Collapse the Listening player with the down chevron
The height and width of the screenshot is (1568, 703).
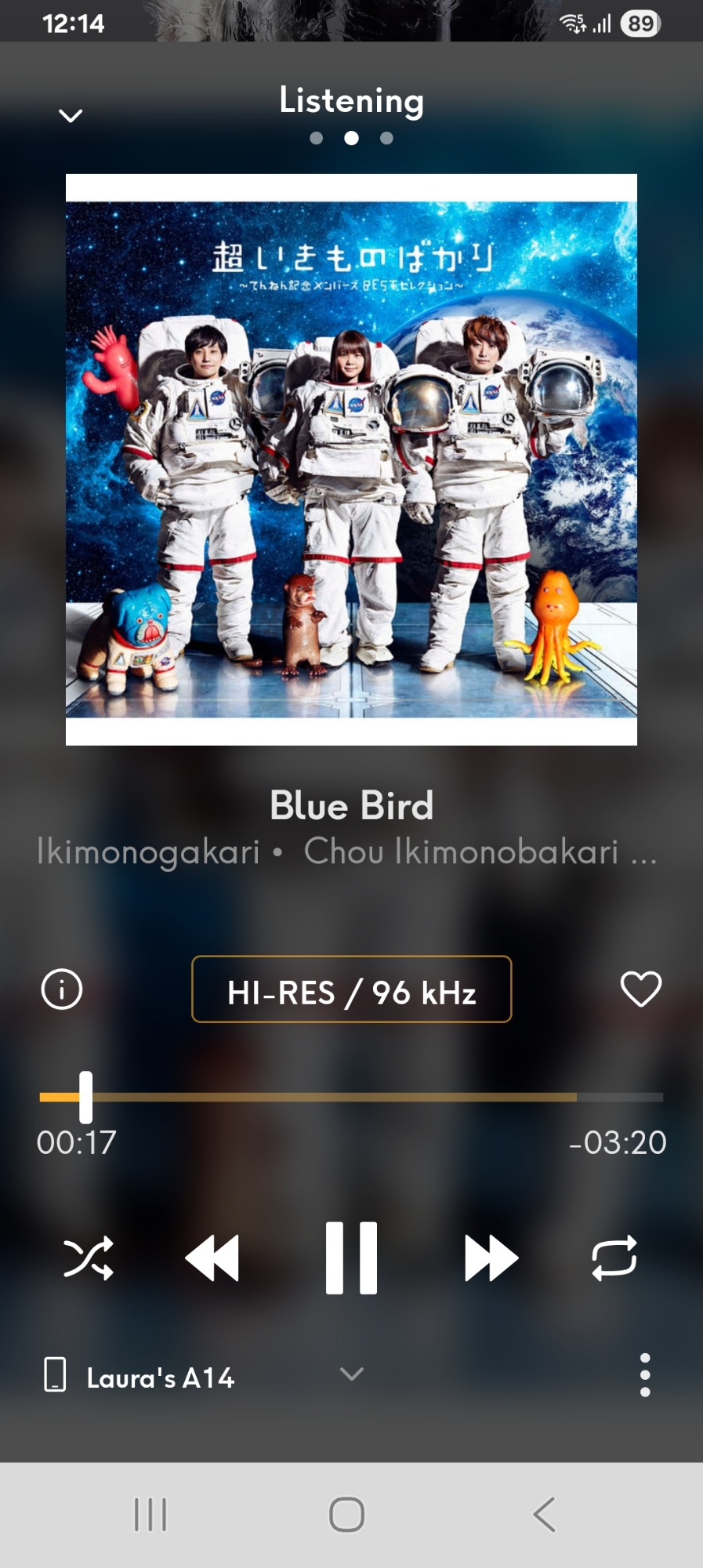71,116
